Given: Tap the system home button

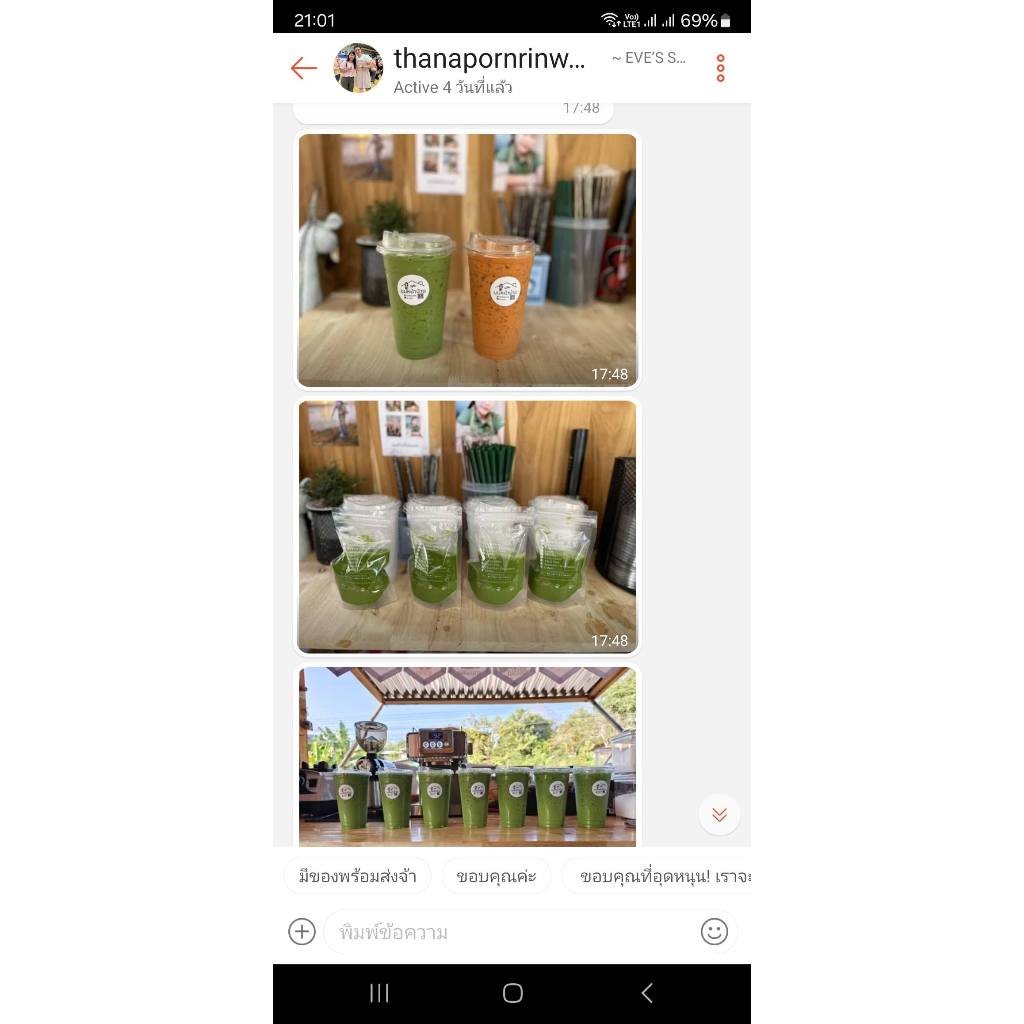Looking at the screenshot, I should pyautogui.click(x=513, y=993).
